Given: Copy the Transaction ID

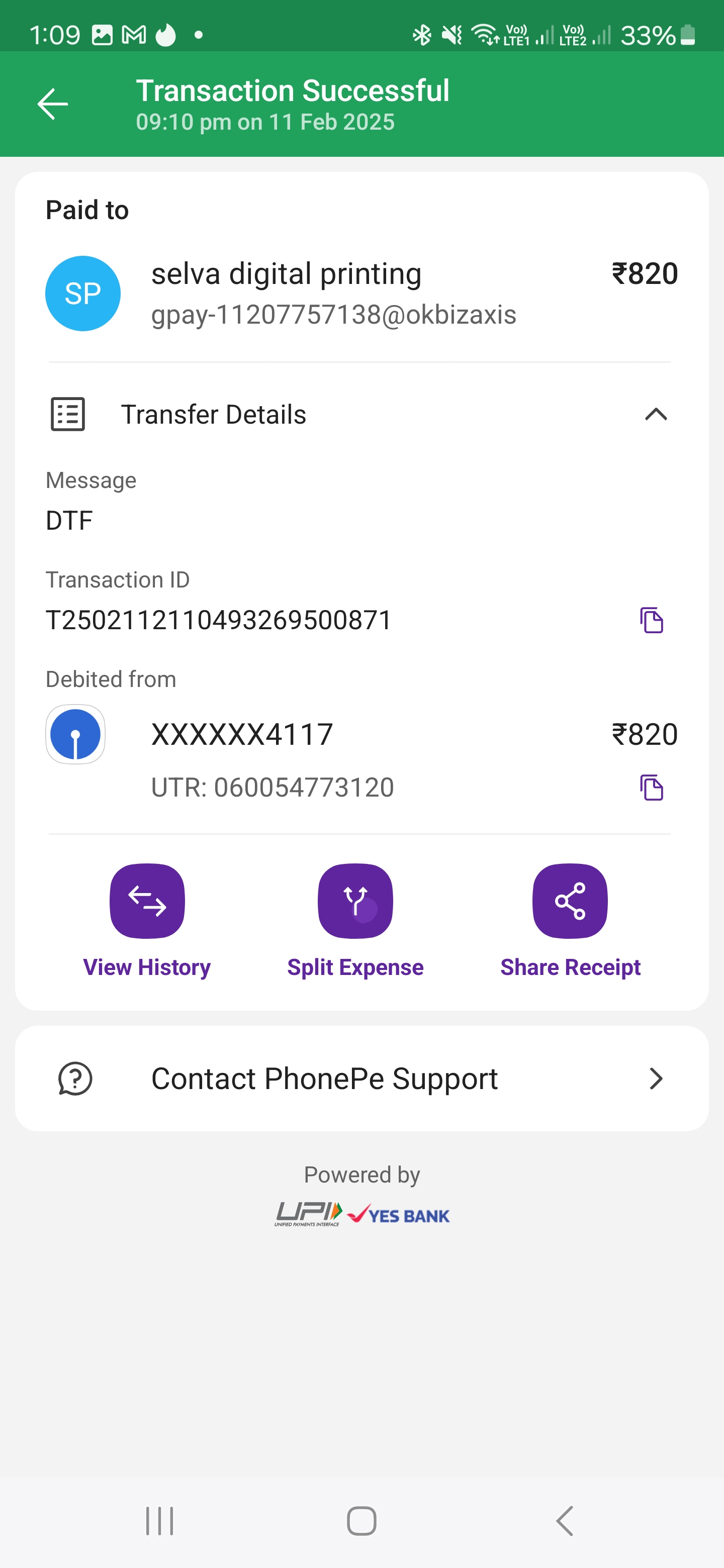Looking at the screenshot, I should (x=652, y=620).
